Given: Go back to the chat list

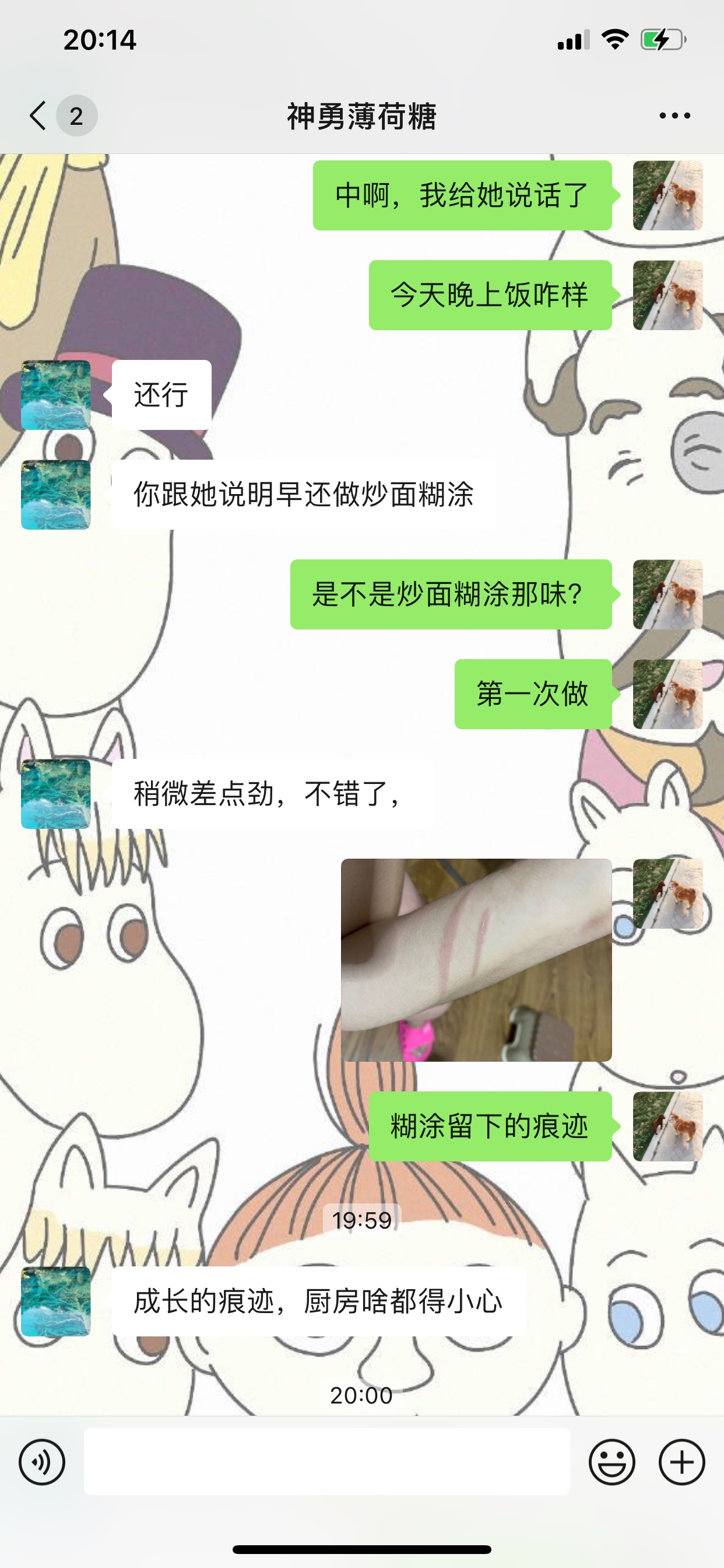Looking at the screenshot, I should pyautogui.click(x=39, y=116).
